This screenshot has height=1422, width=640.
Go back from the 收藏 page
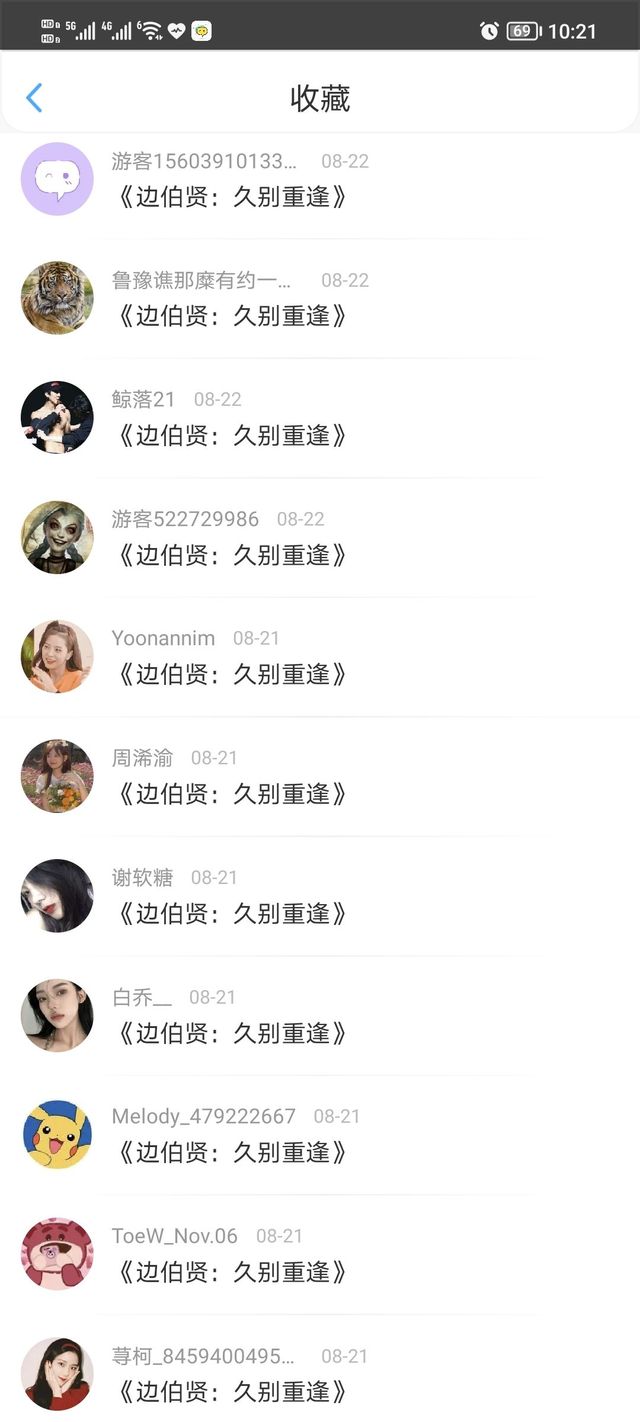point(34,98)
